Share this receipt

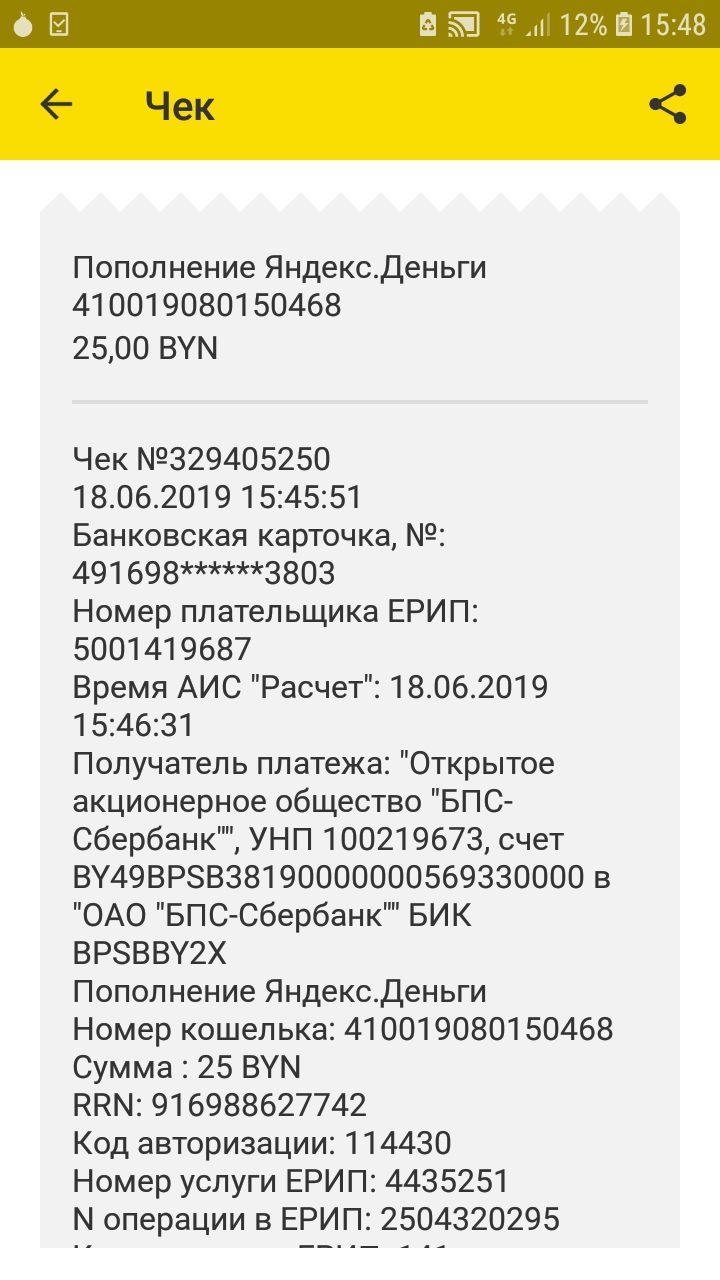point(668,104)
